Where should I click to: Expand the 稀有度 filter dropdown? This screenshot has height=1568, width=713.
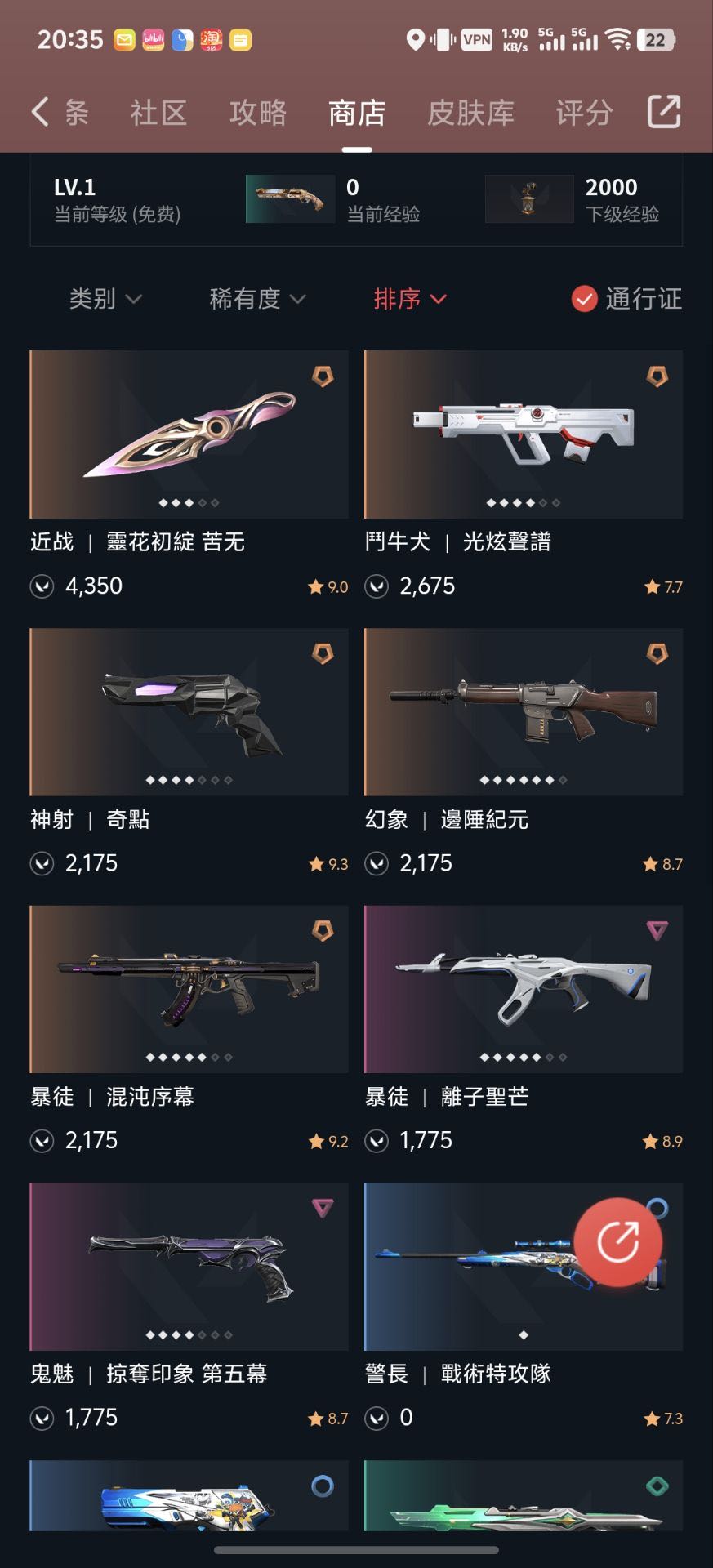(x=257, y=299)
